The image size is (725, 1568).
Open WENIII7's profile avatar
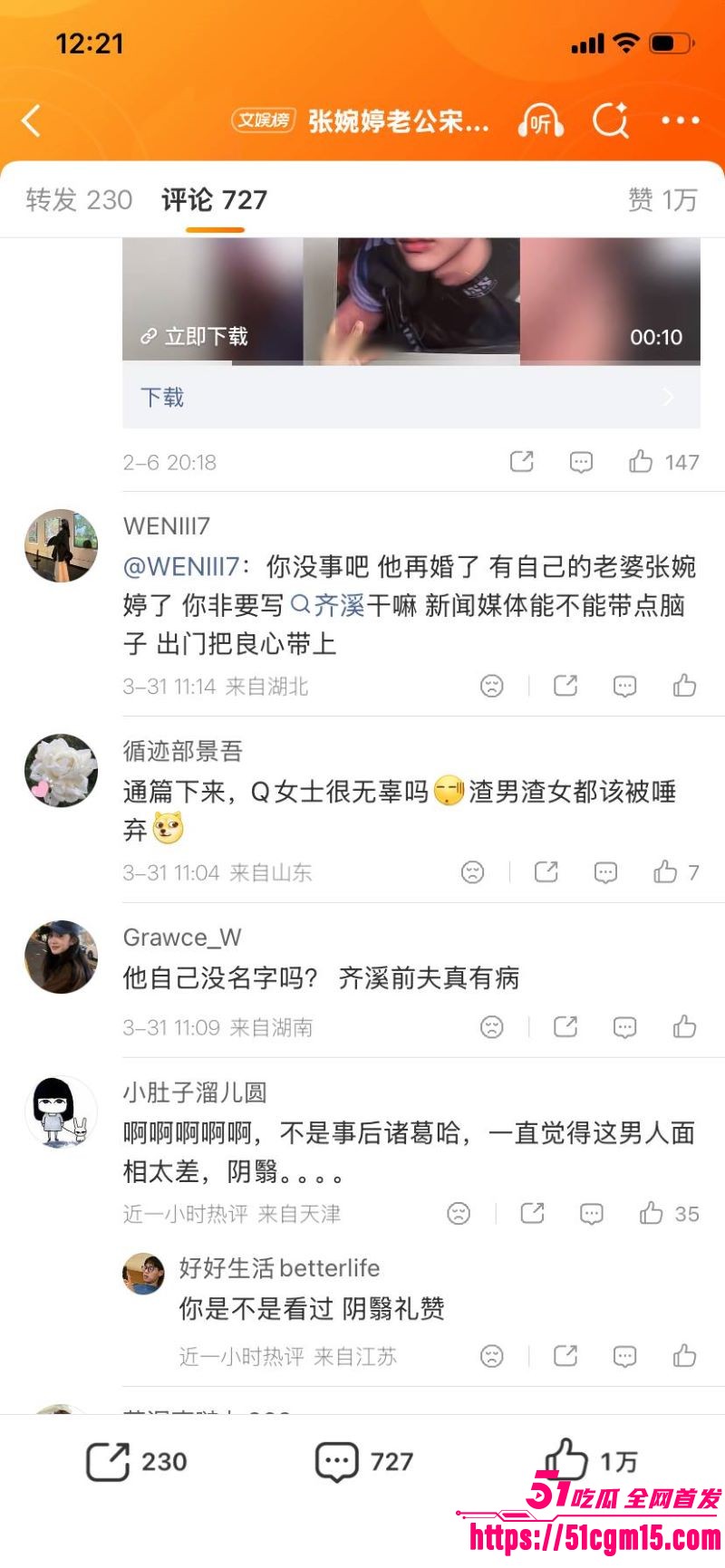pyautogui.click(x=60, y=544)
